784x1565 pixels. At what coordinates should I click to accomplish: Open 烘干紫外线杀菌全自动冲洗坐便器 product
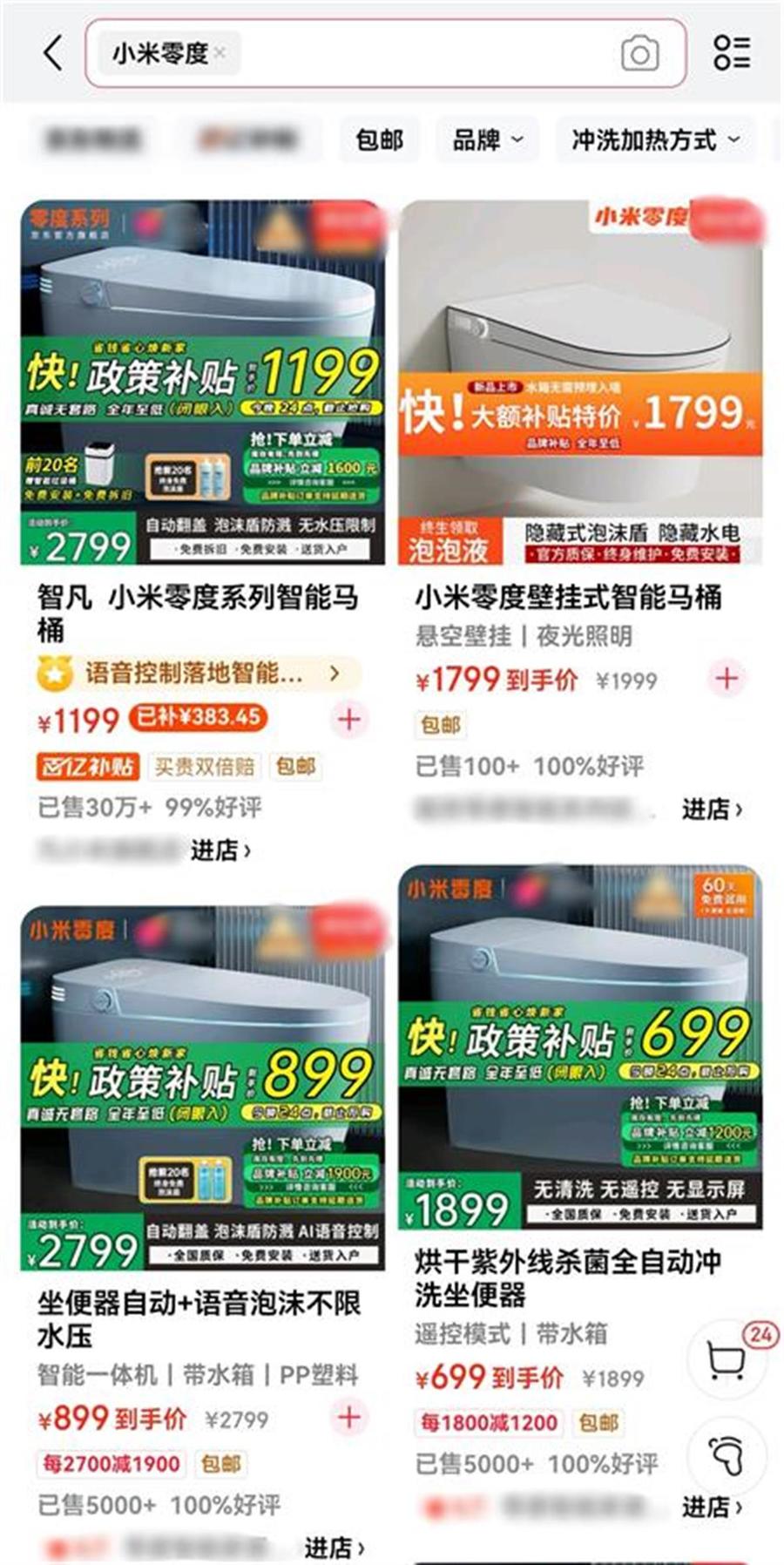pyautogui.click(x=568, y=1277)
